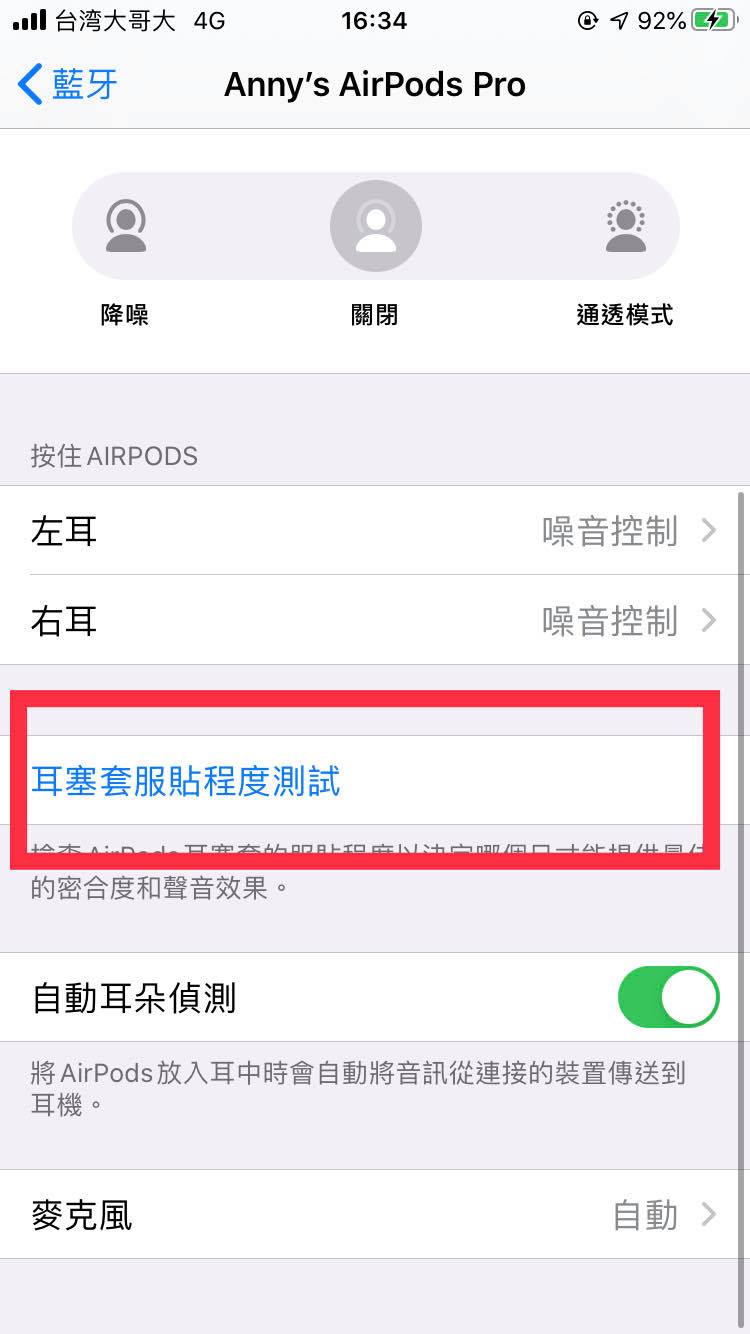Screen dimensions: 750x1334
Task: Open the 麥克風 settings row
Action: pos(375,1215)
